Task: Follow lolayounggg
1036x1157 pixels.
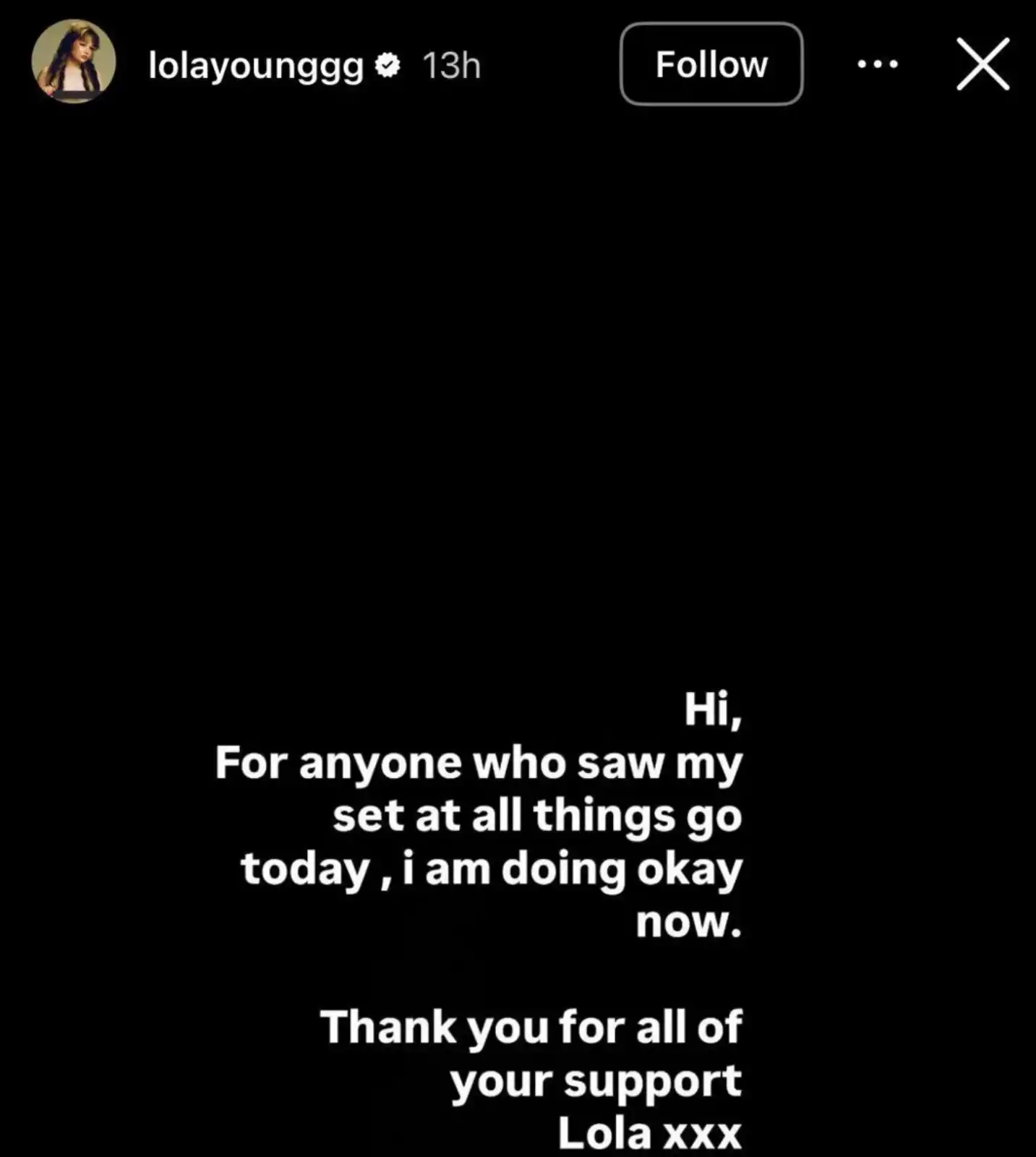Action: click(711, 64)
